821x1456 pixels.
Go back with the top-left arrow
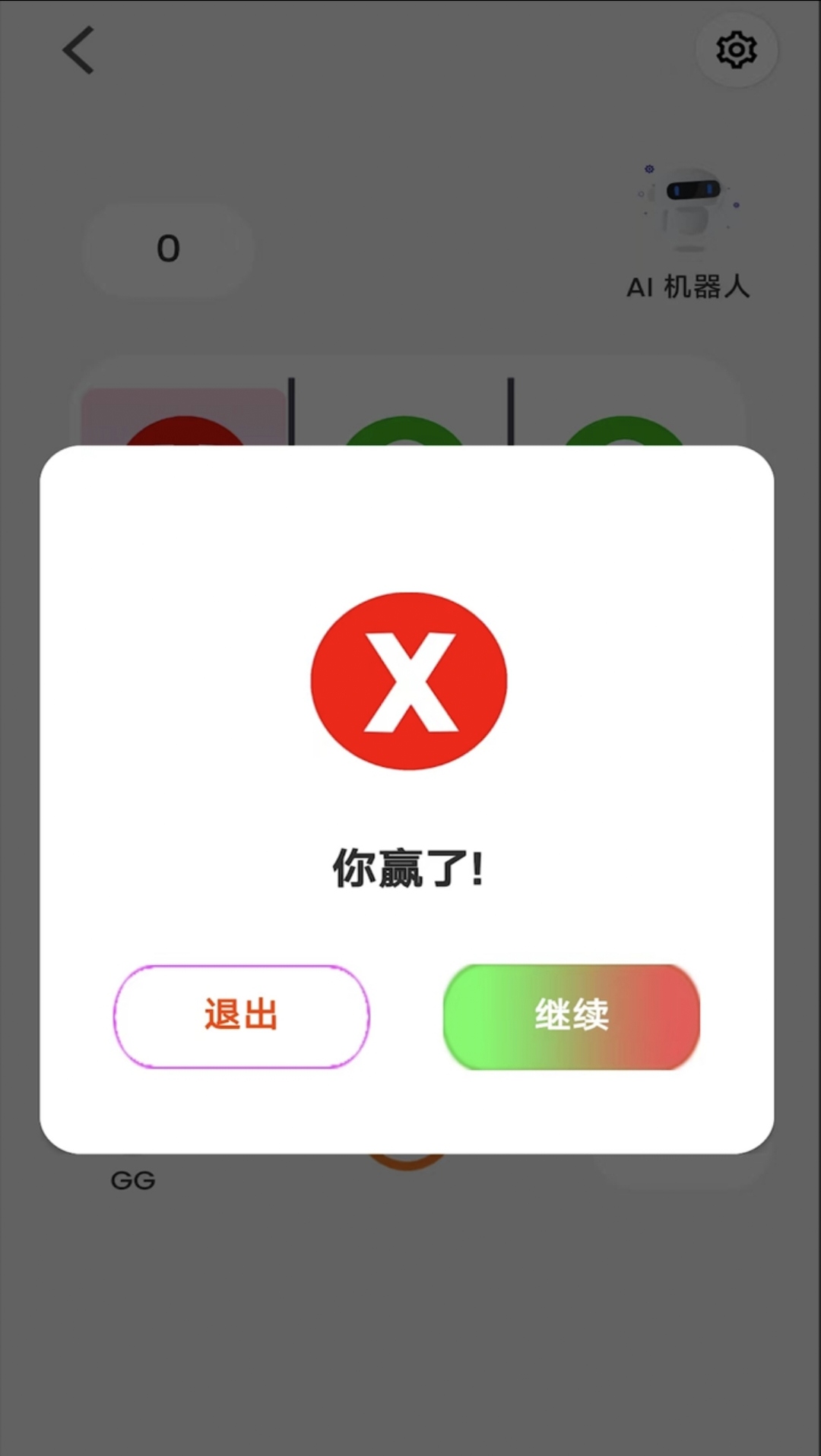(78, 50)
